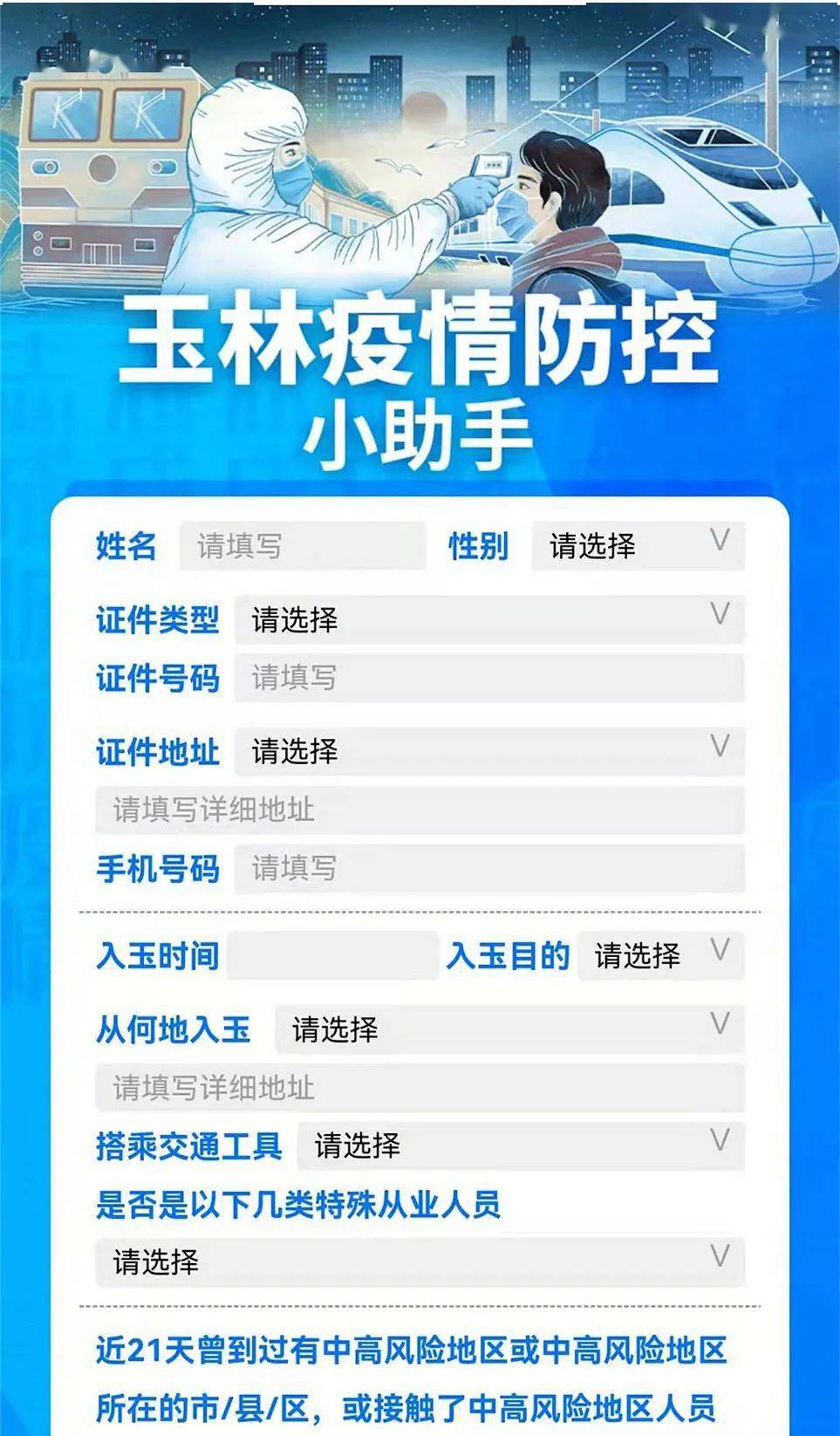Focus the 手机号码 phone number field

(x=489, y=868)
